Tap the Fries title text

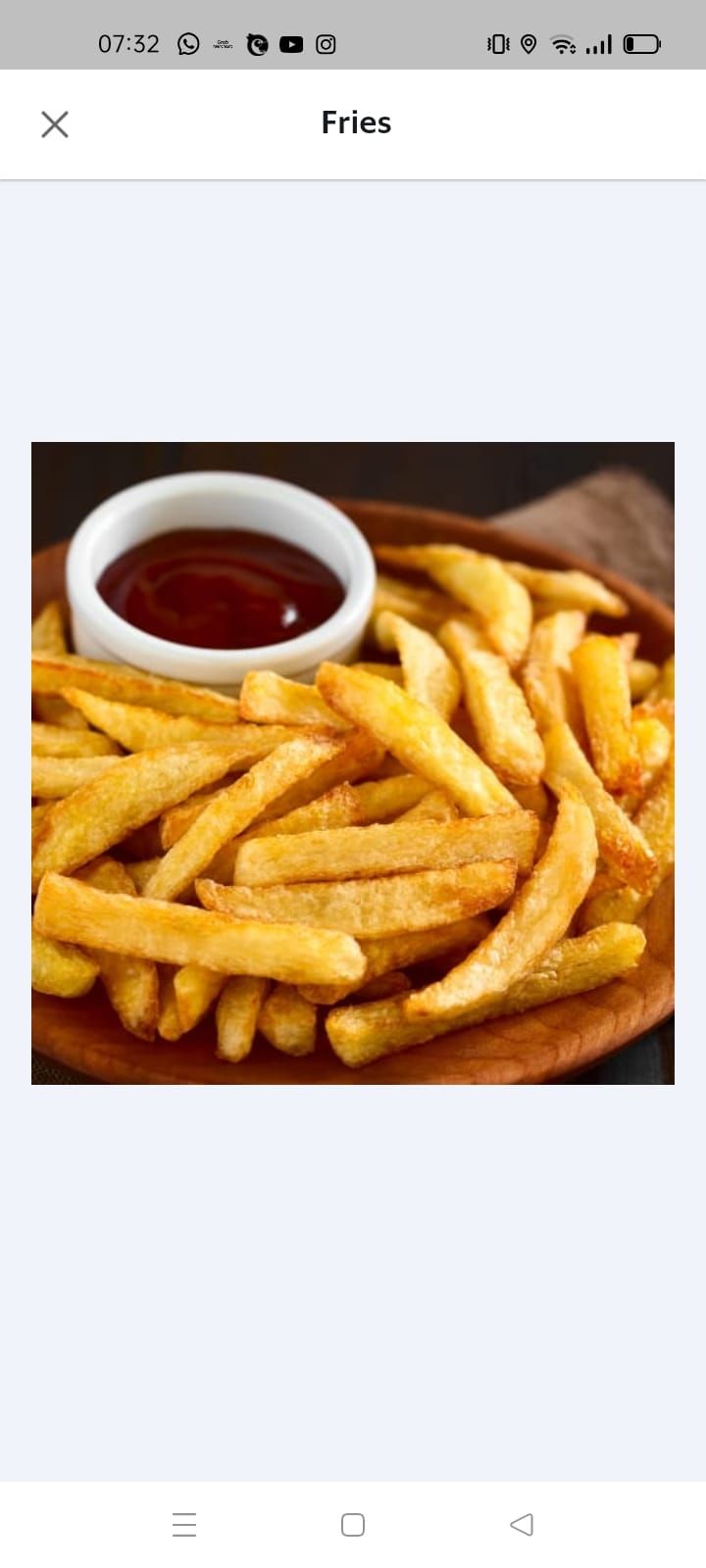pos(354,122)
